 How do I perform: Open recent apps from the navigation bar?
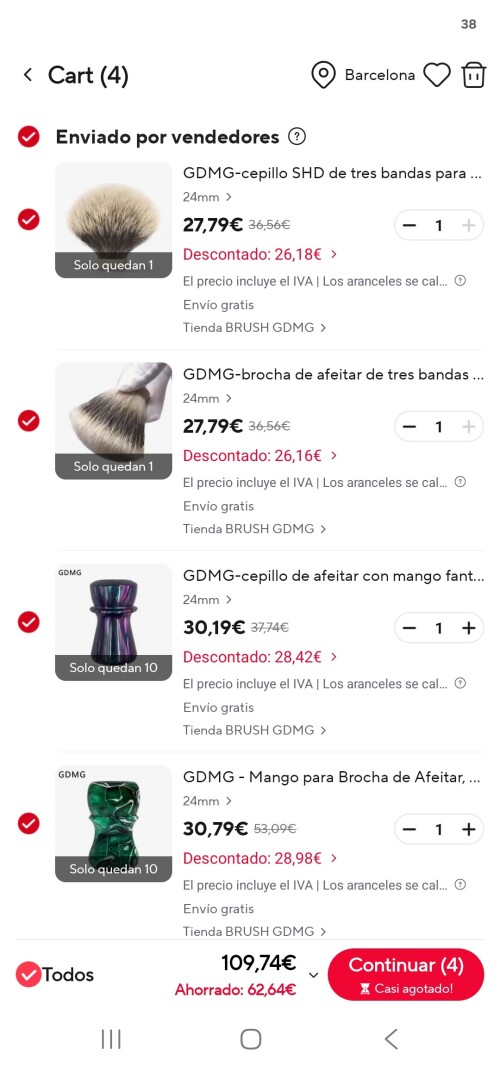pyautogui.click(x=111, y=1039)
